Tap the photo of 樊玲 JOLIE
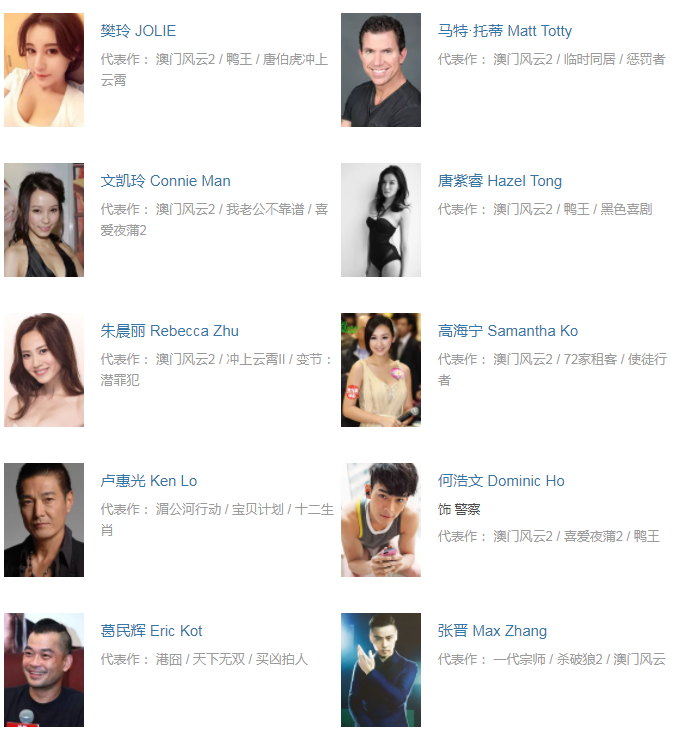Screen dimensions: 700x740 pyautogui.click(x=44, y=70)
